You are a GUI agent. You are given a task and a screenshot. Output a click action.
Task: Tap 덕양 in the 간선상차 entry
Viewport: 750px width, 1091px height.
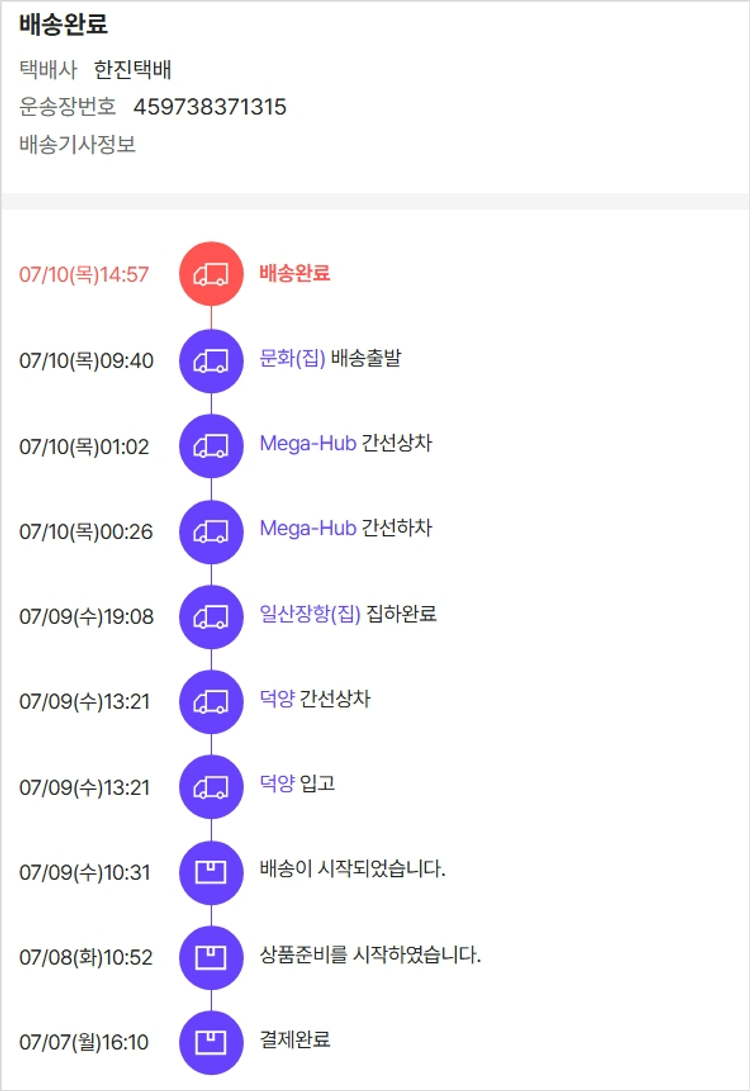277,700
